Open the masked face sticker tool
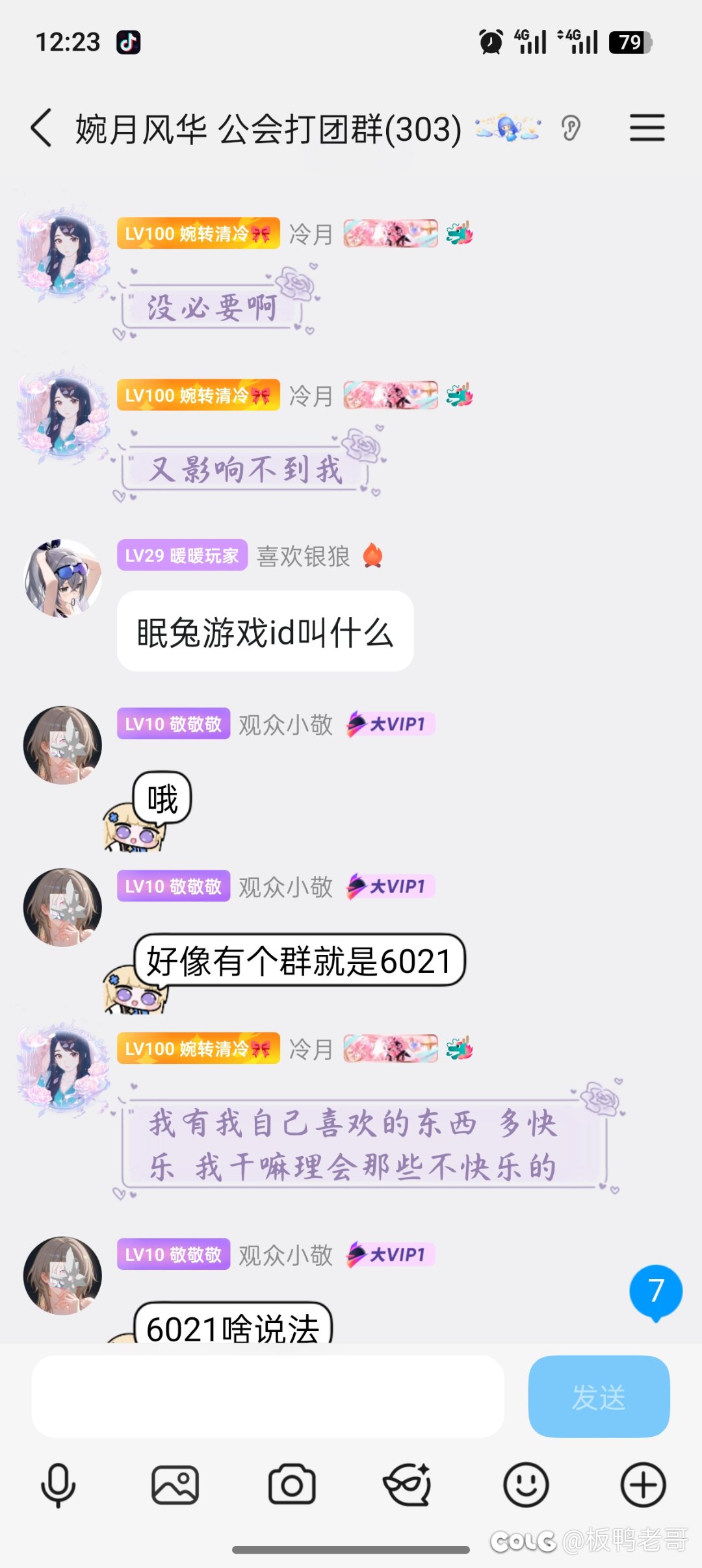Image resolution: width=702 pixels, height=1568 pixels. pyautogui.click(x=408, y=1485)
